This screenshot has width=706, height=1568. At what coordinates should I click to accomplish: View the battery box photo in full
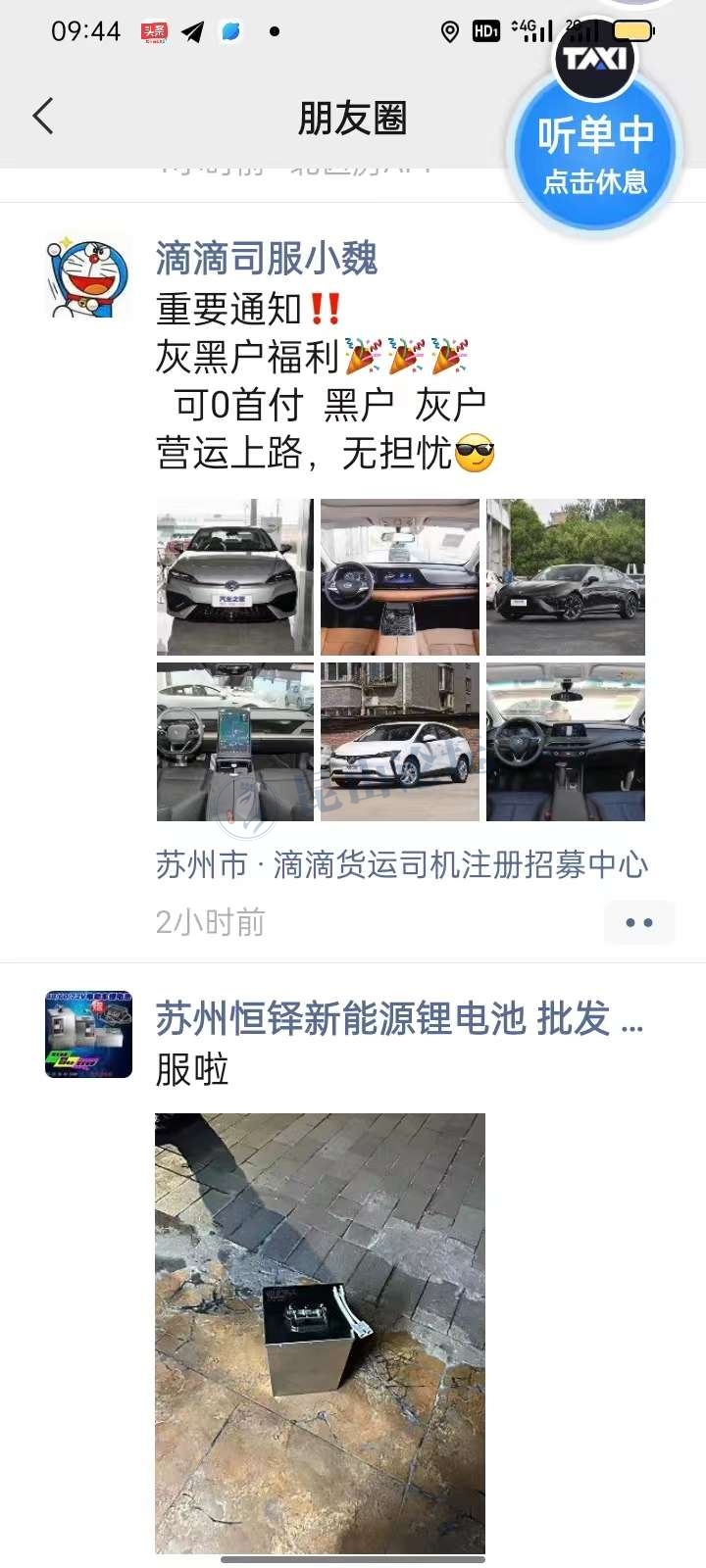tap(320, 1333)
